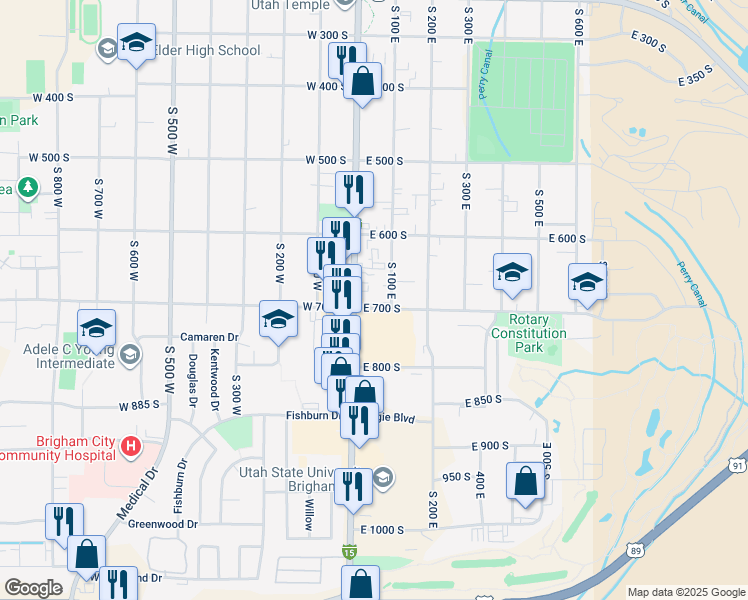Select the restaurant marker on Fishburn Dr
The height and width of the screenshot is (600, 748).
click(x=359, y=422)
